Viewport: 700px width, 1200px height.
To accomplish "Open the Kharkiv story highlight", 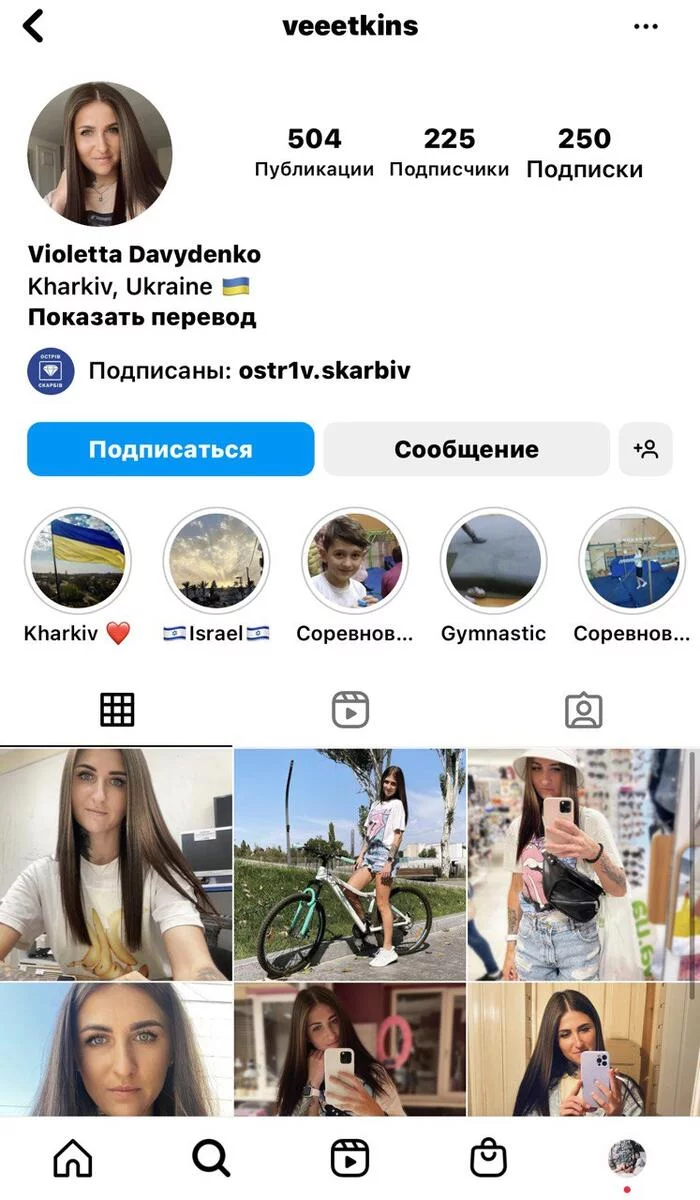I will click(x=77, y=560).
